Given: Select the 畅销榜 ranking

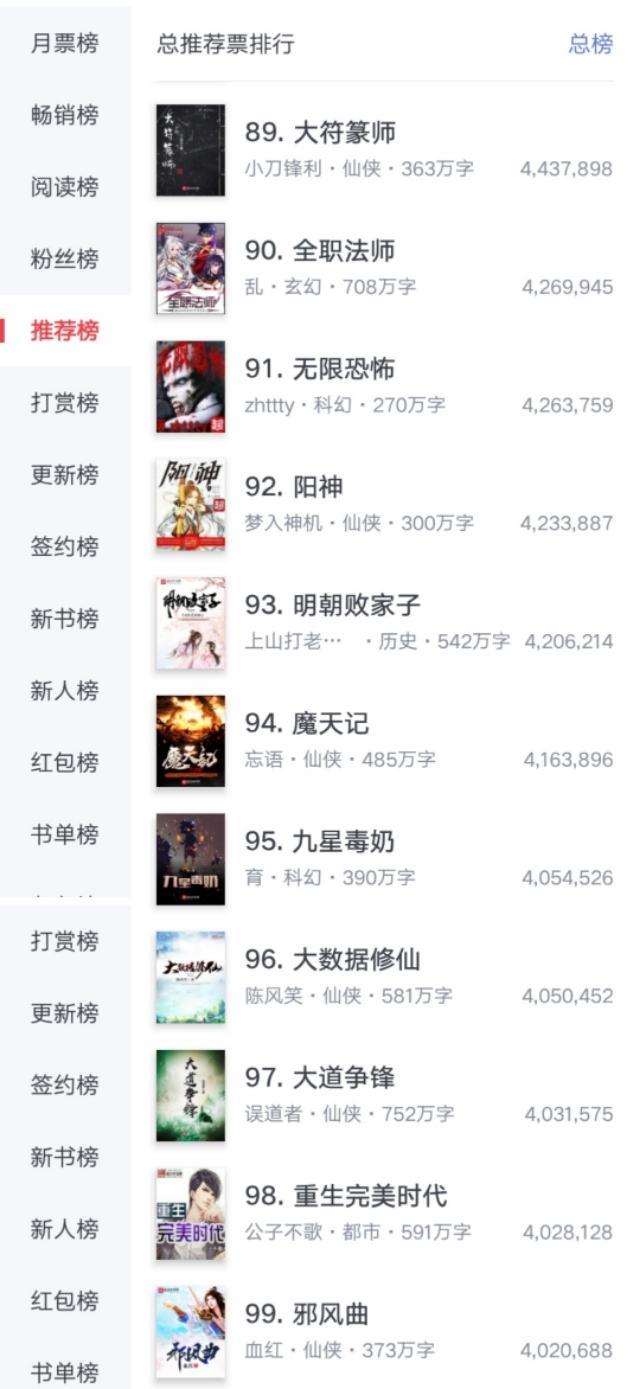Looking at the screenshot, I should coord(65,116).
